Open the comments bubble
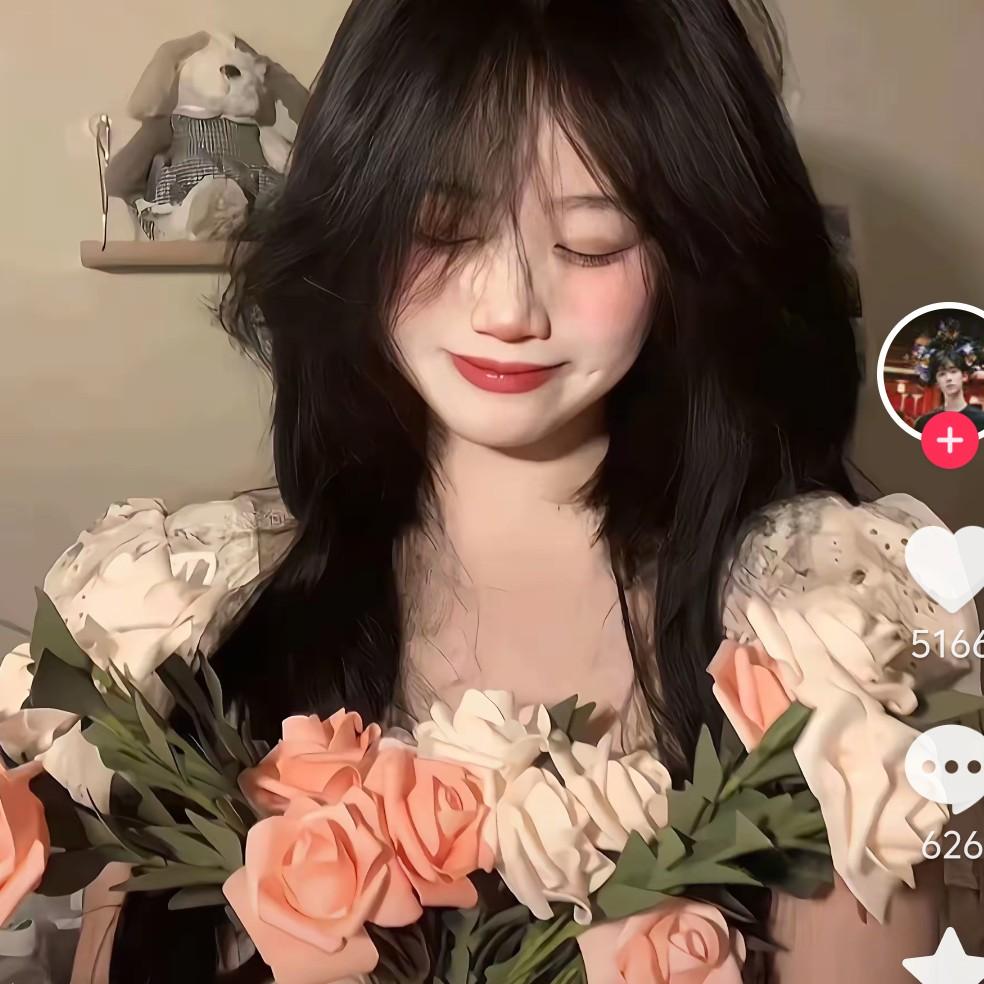The height and width of the screenshot is (984, 984). point(946,769)
